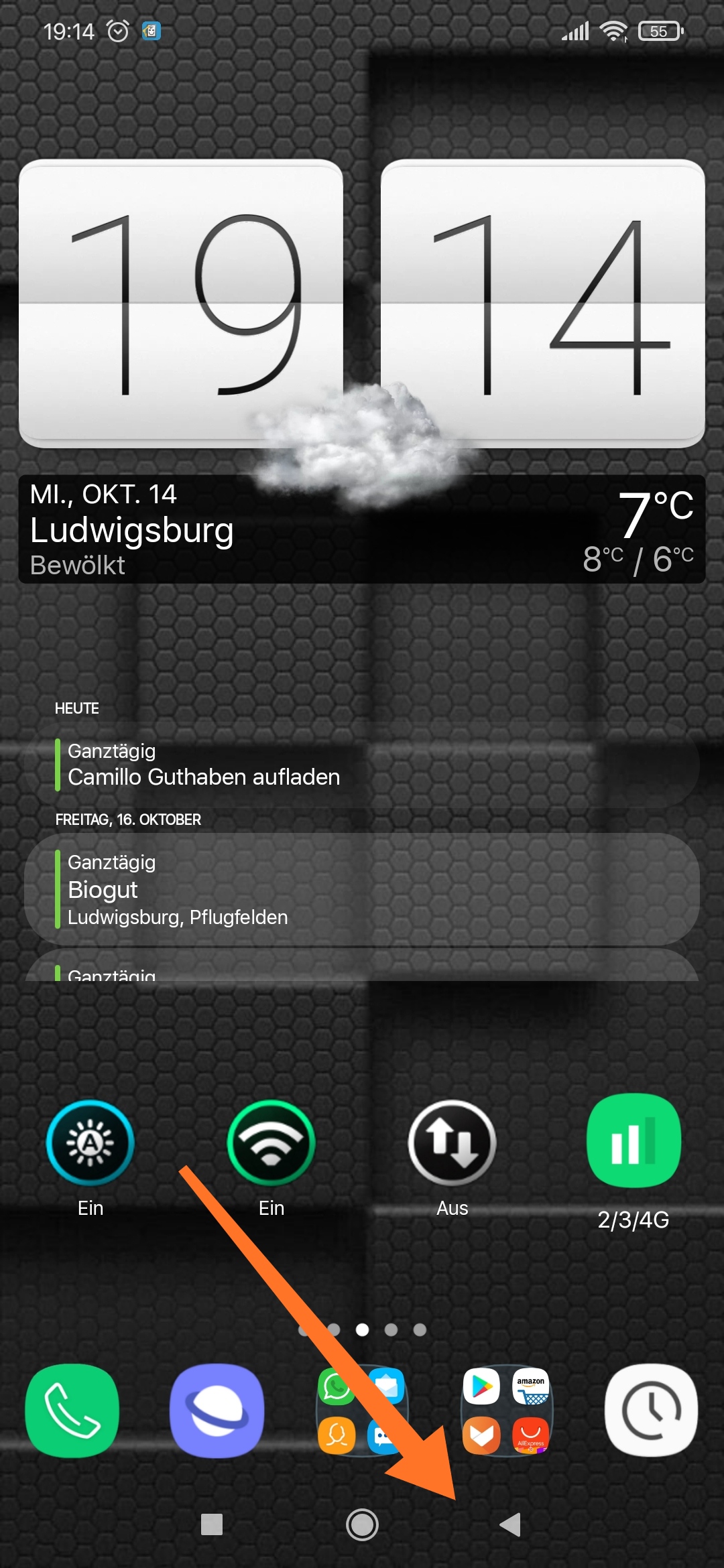
Task: Open the shopping folder with Amazon
Action: tap(507, 1411)
